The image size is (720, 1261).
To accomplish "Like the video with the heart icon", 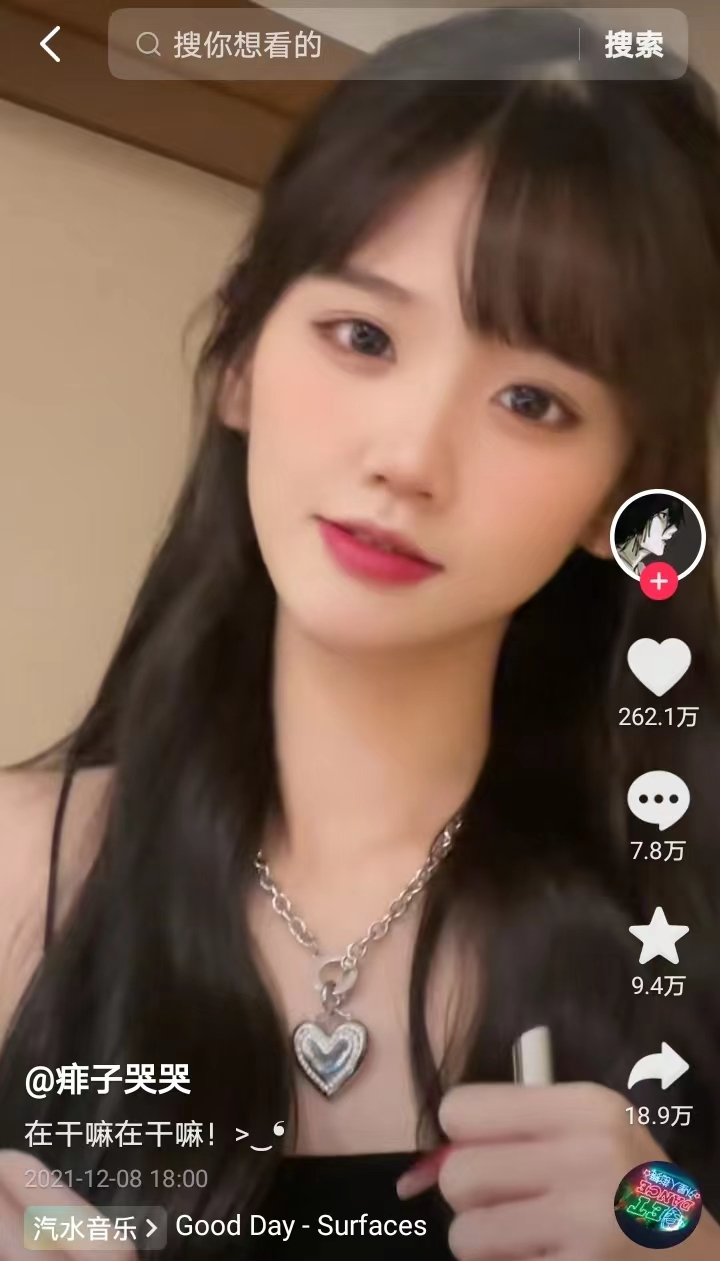I will pos(658,668).
